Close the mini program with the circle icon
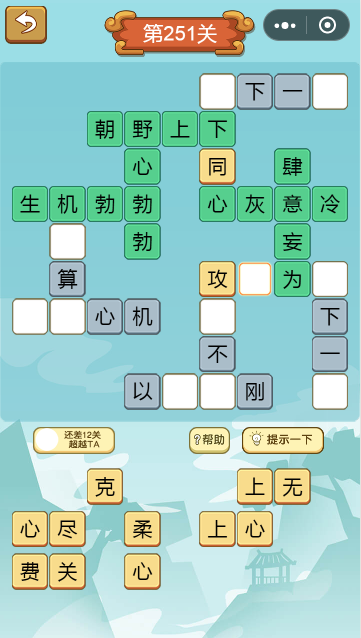Image resolution: width=361 pixels, height=638 pixels. coord(328,26)
